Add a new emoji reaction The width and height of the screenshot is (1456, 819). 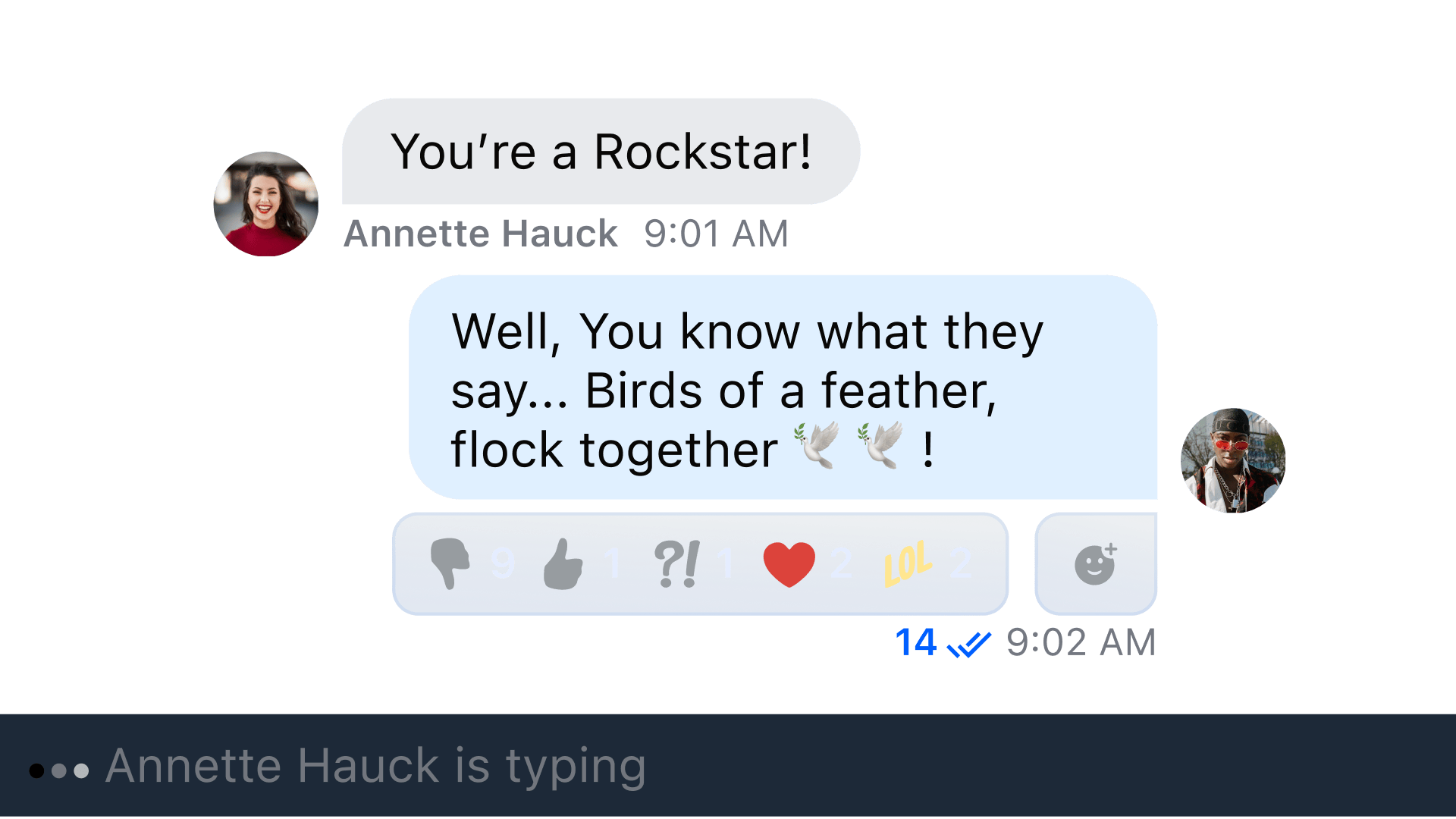[1095, 563]
